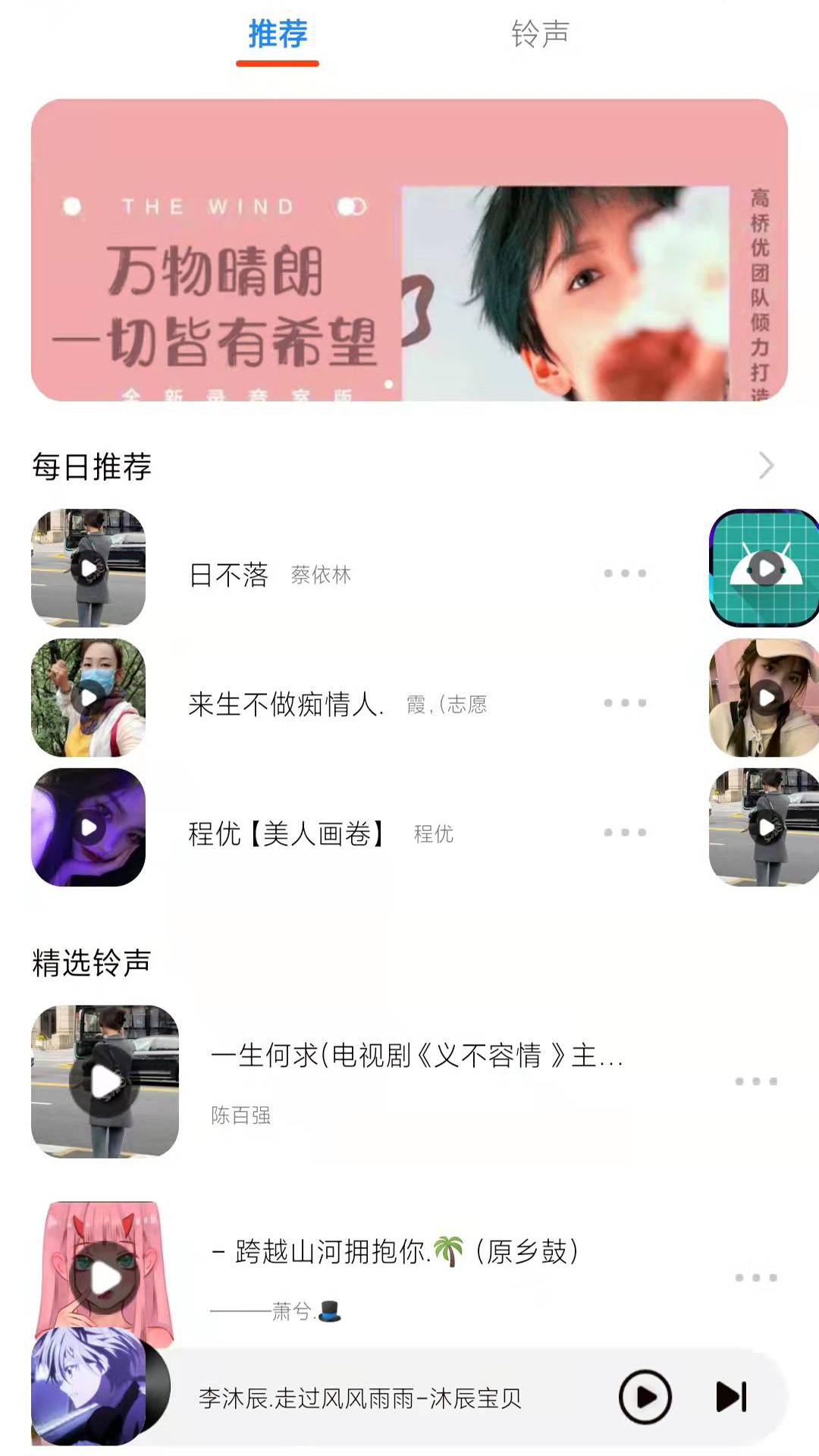This screenshot has height=1456, width=819.
Task: Switch to the 铃声 tab
Action: pos(540,34)
